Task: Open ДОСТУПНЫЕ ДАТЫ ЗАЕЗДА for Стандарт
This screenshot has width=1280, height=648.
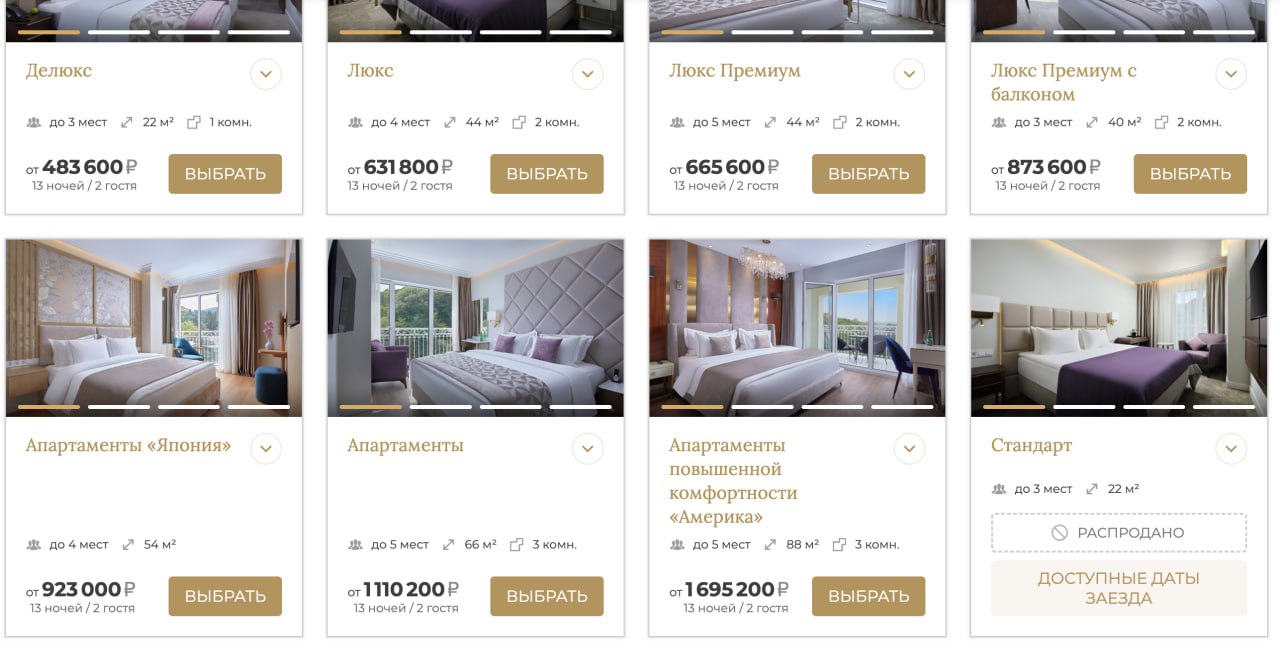Action: tap(1118, 588)
